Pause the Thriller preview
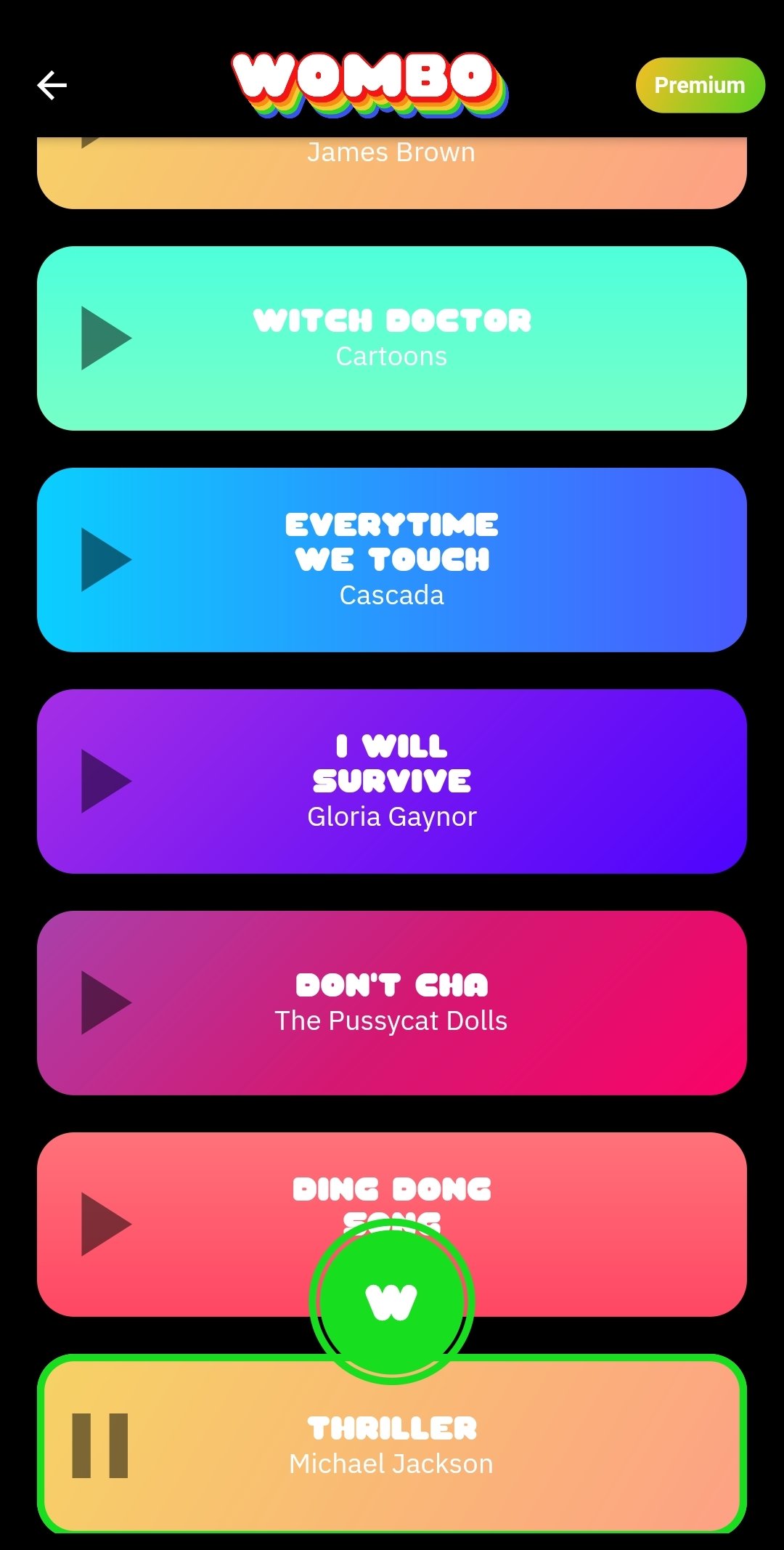Image resolution: width=784 pixels, height=1550 pixels. (100, 1445)
